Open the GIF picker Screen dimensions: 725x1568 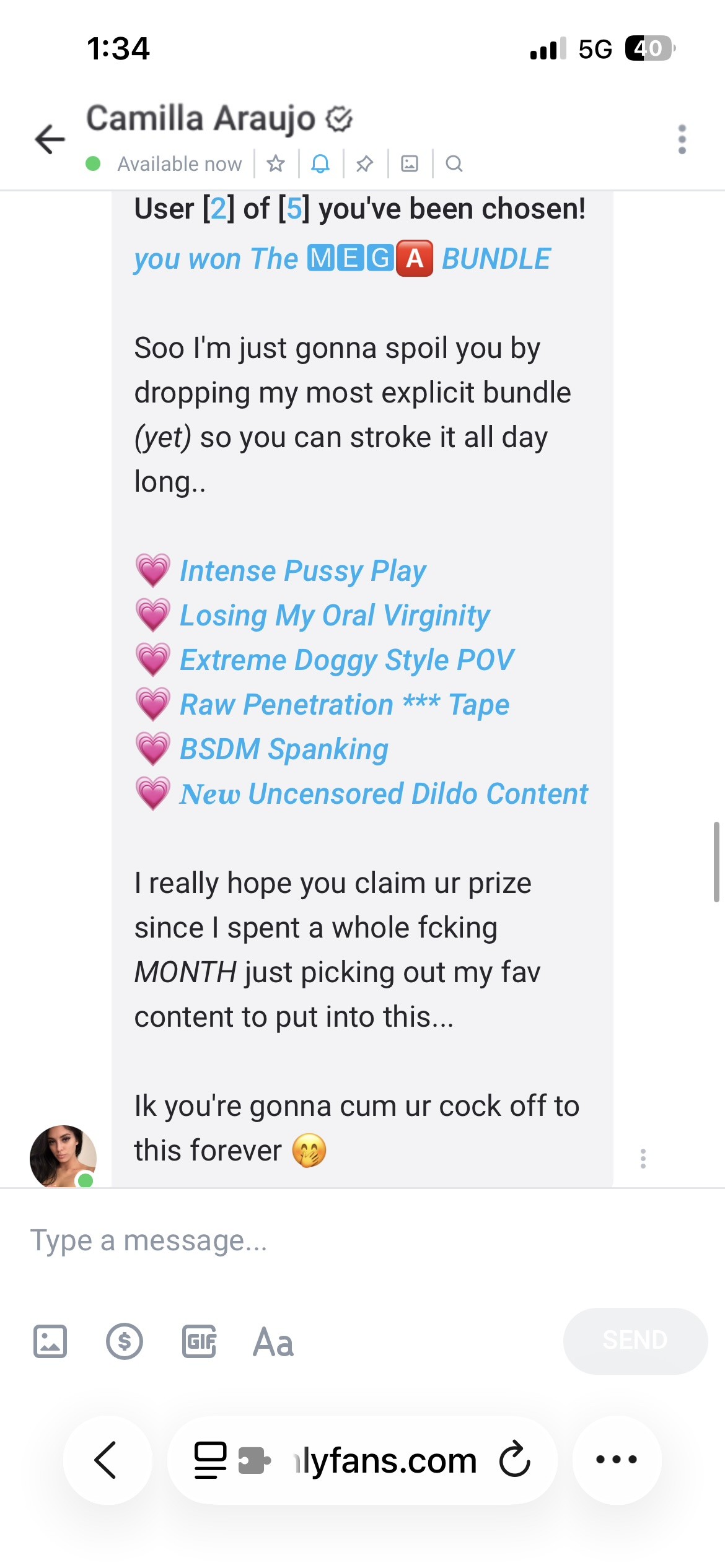pyautogui.click(x=199, y=1341)
